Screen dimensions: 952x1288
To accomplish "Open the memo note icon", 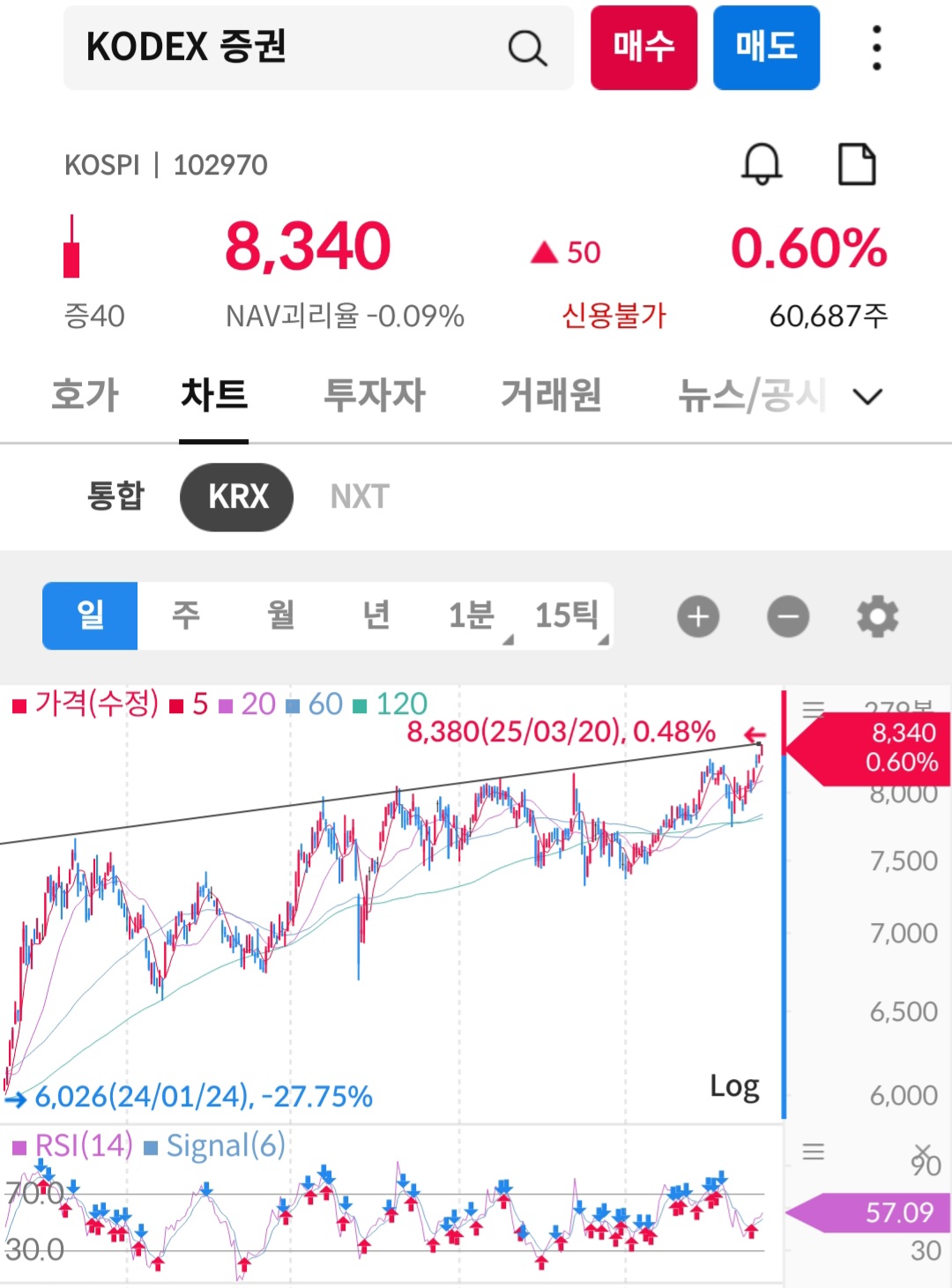I will point(856,164).
